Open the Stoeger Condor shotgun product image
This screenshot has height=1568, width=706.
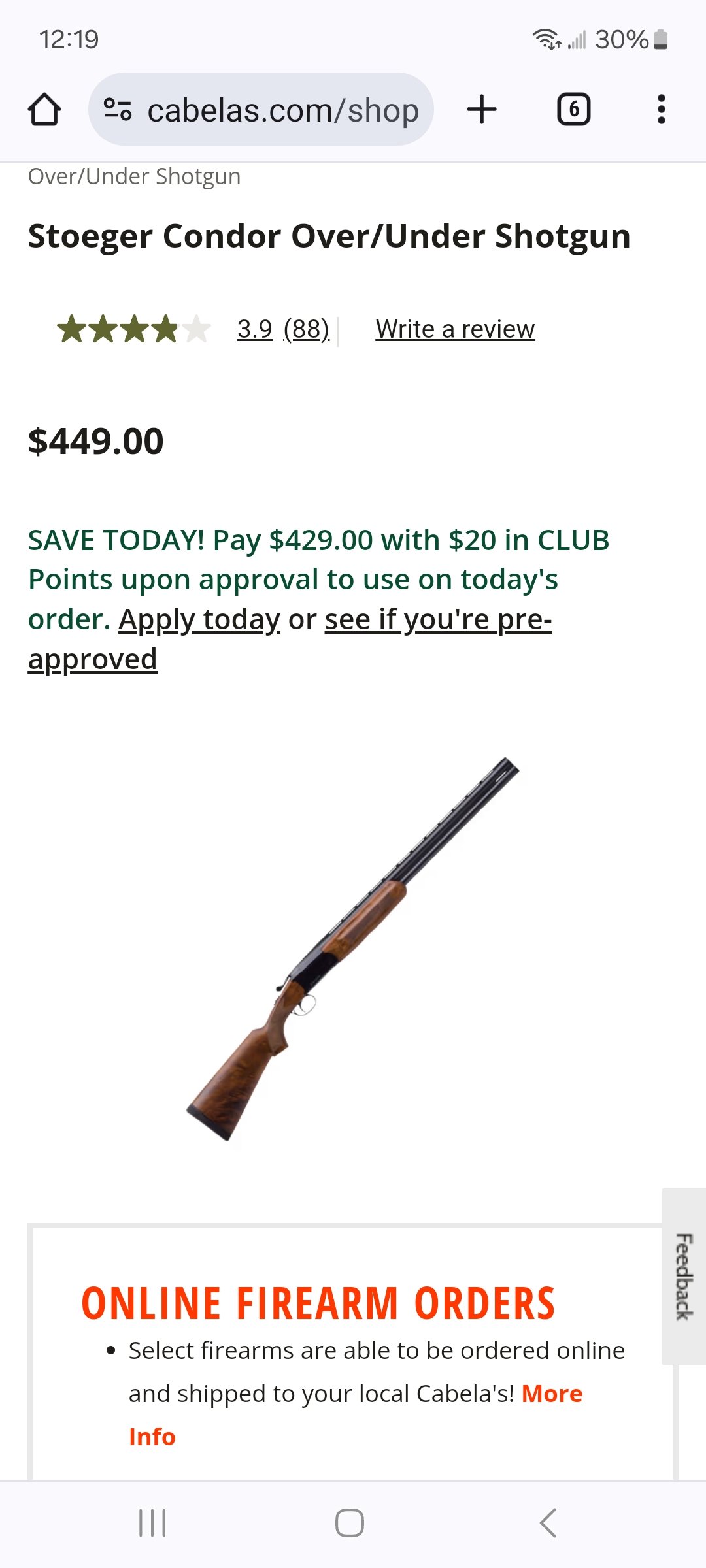[352, 949]
